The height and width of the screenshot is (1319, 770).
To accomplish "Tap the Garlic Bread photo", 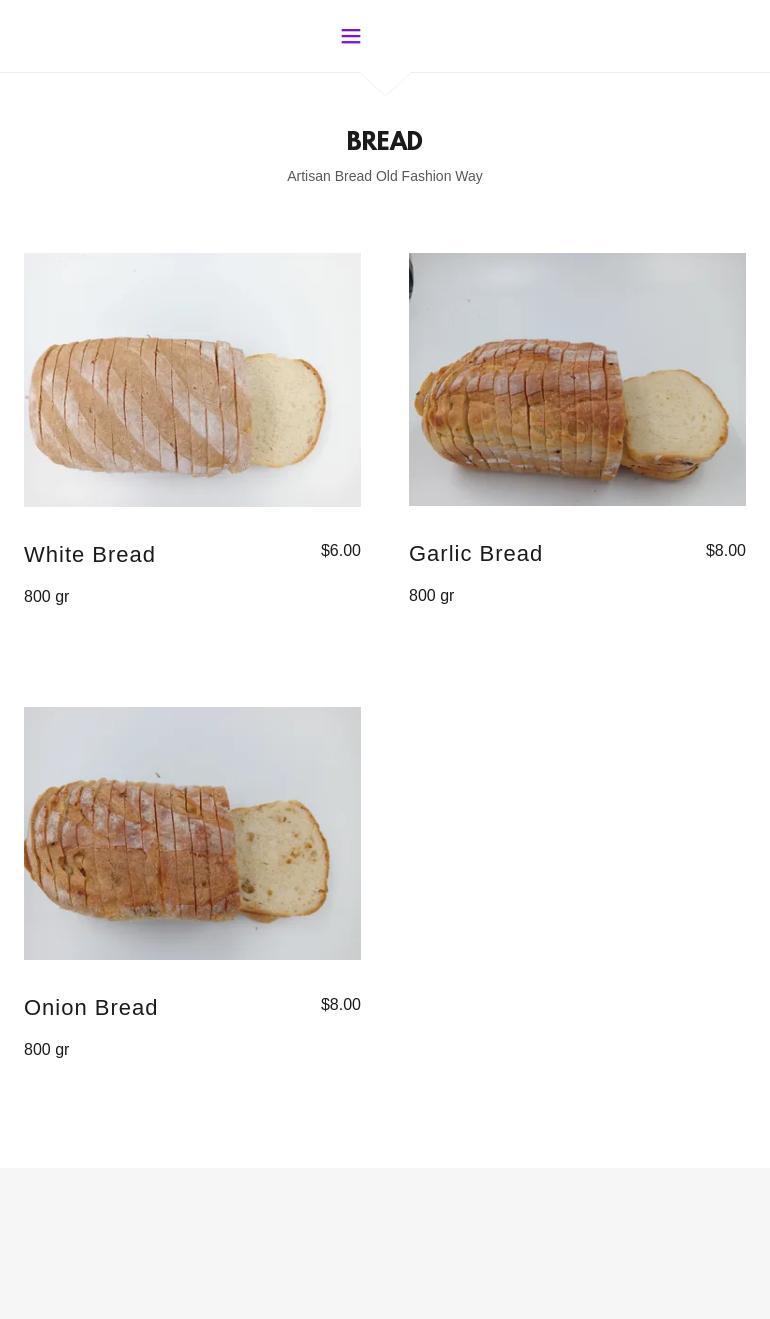I will pyautogui.click(x=577, y=379).
